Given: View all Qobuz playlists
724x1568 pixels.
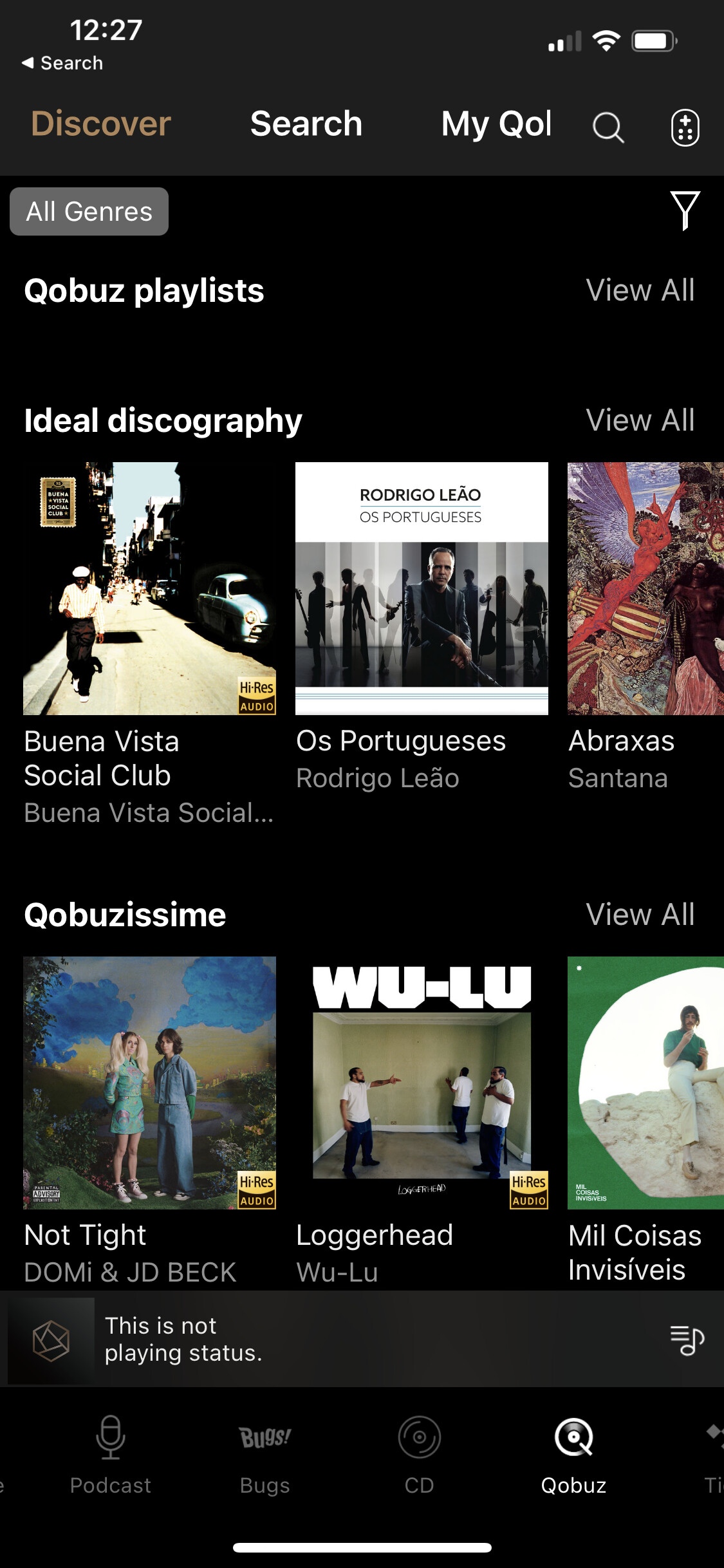Looking at the screenshot, I should tap(640, 290).
